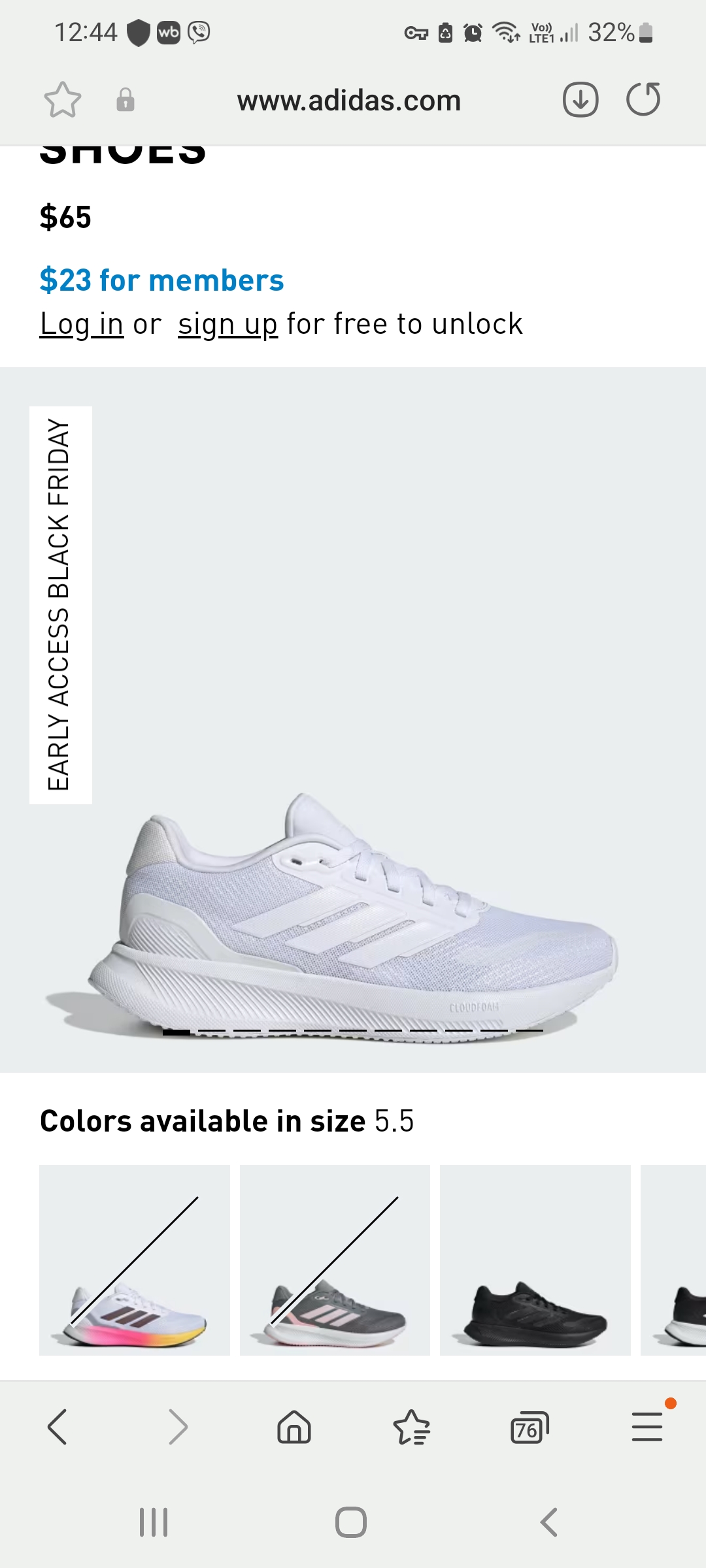Open the browser hamburger menu

point(647,1427)
